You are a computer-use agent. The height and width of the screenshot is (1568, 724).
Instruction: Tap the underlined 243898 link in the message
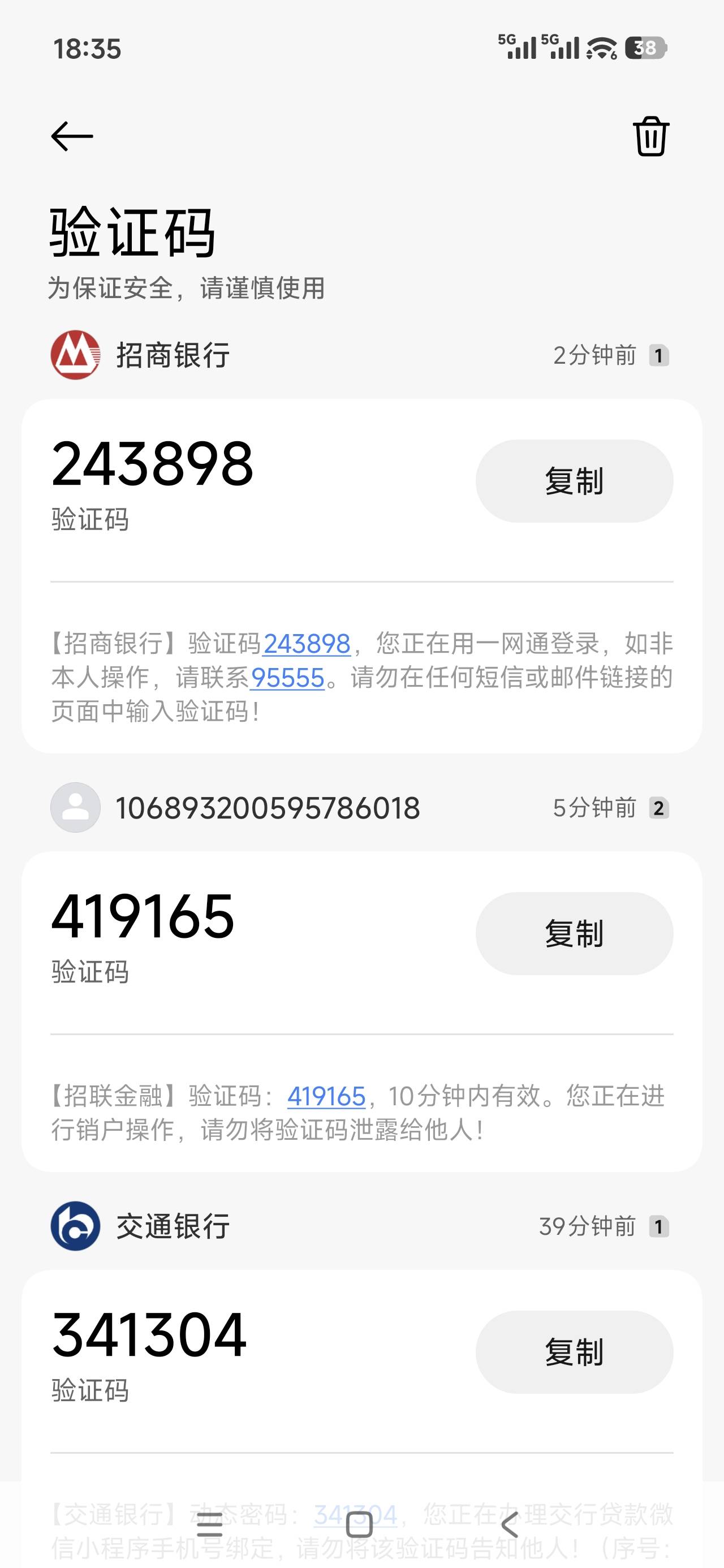pyautogui.click(x=306, y=643)
